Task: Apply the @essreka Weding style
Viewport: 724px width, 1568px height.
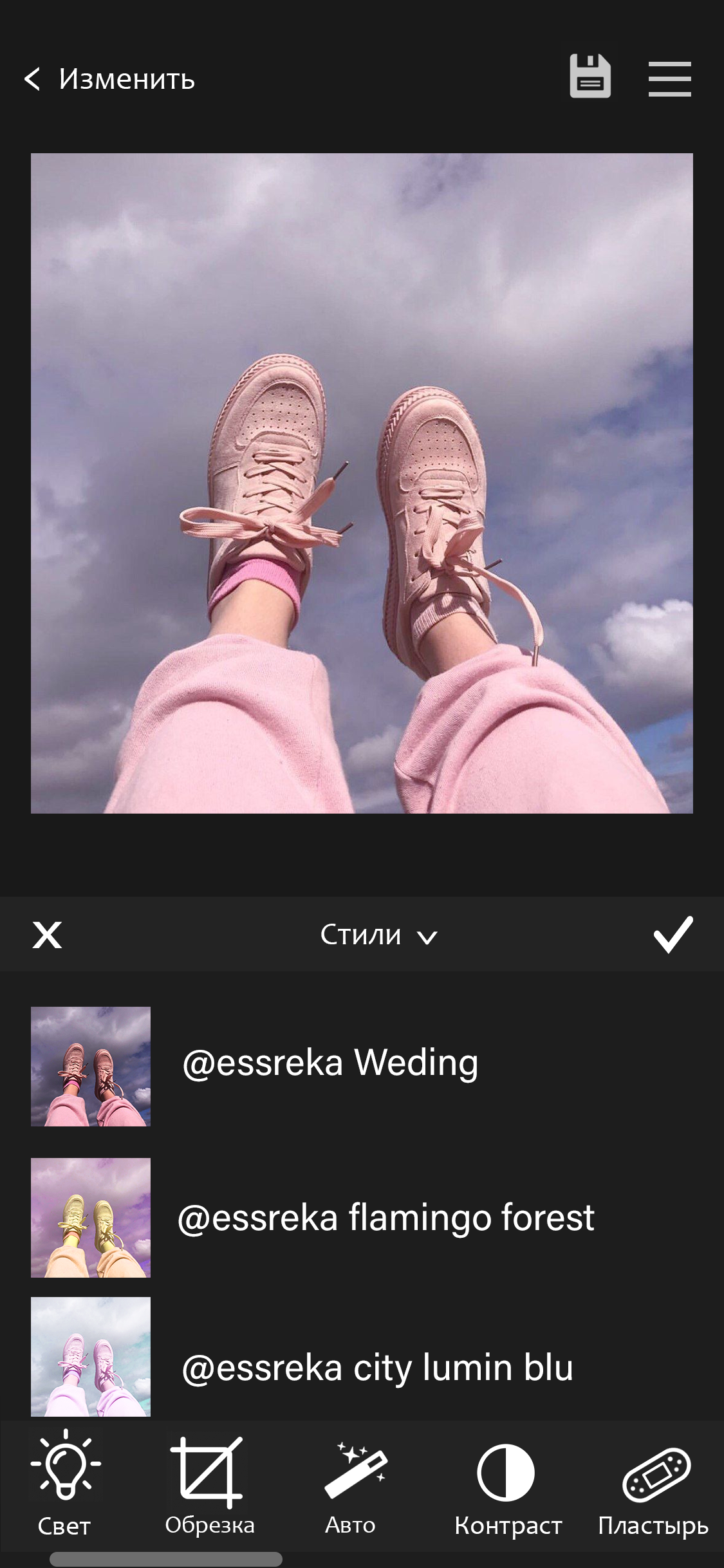Action: 330,1063
